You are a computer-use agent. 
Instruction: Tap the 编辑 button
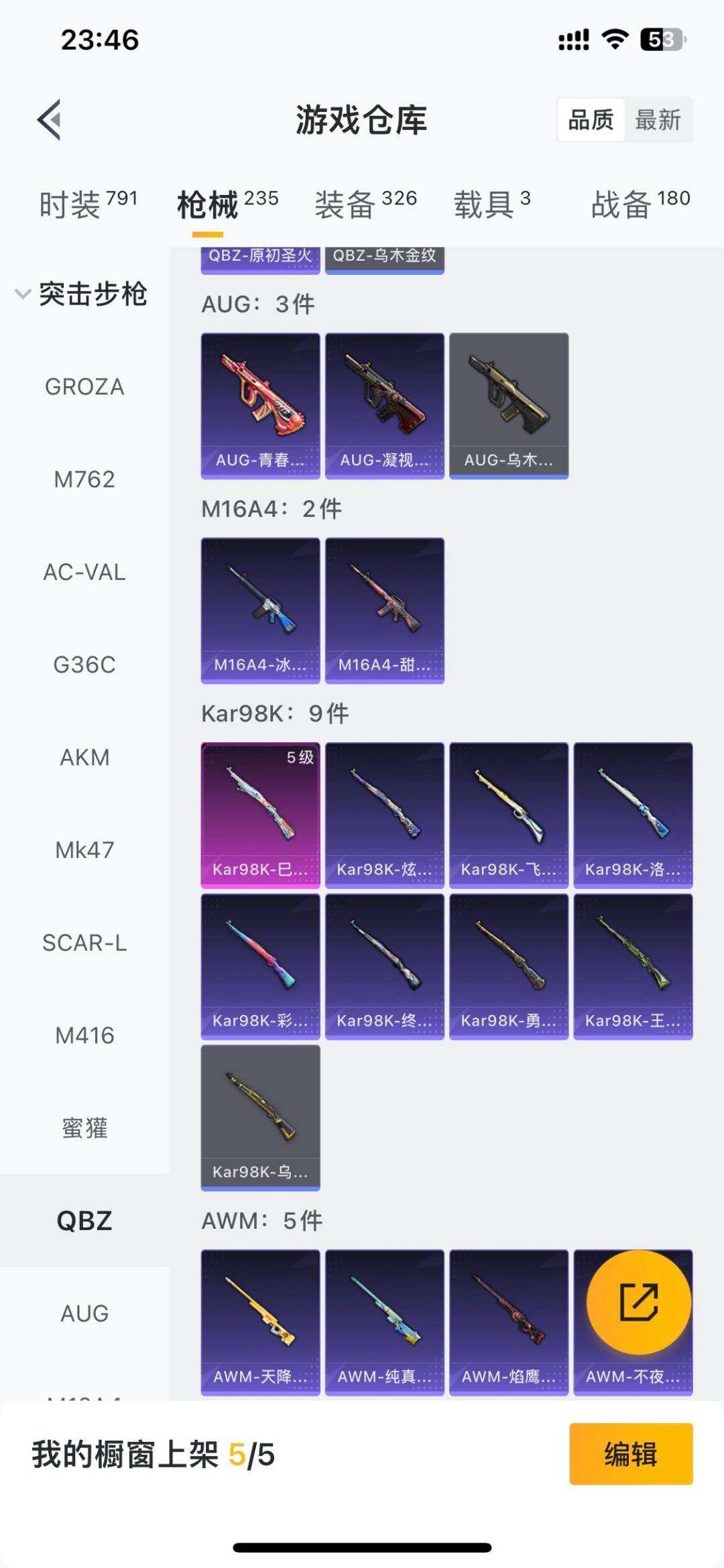[630, 1454]
